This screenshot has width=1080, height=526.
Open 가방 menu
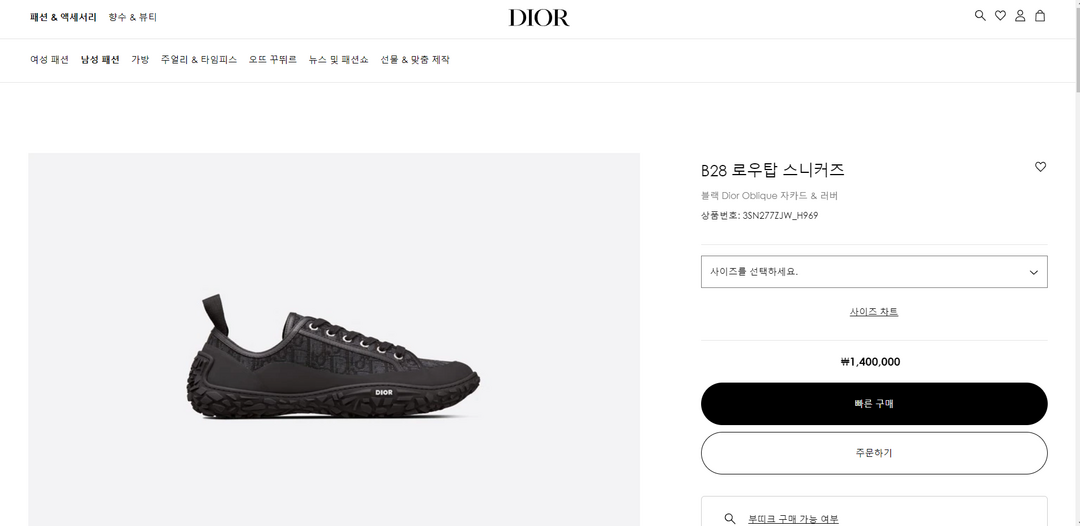pos(140,60)
